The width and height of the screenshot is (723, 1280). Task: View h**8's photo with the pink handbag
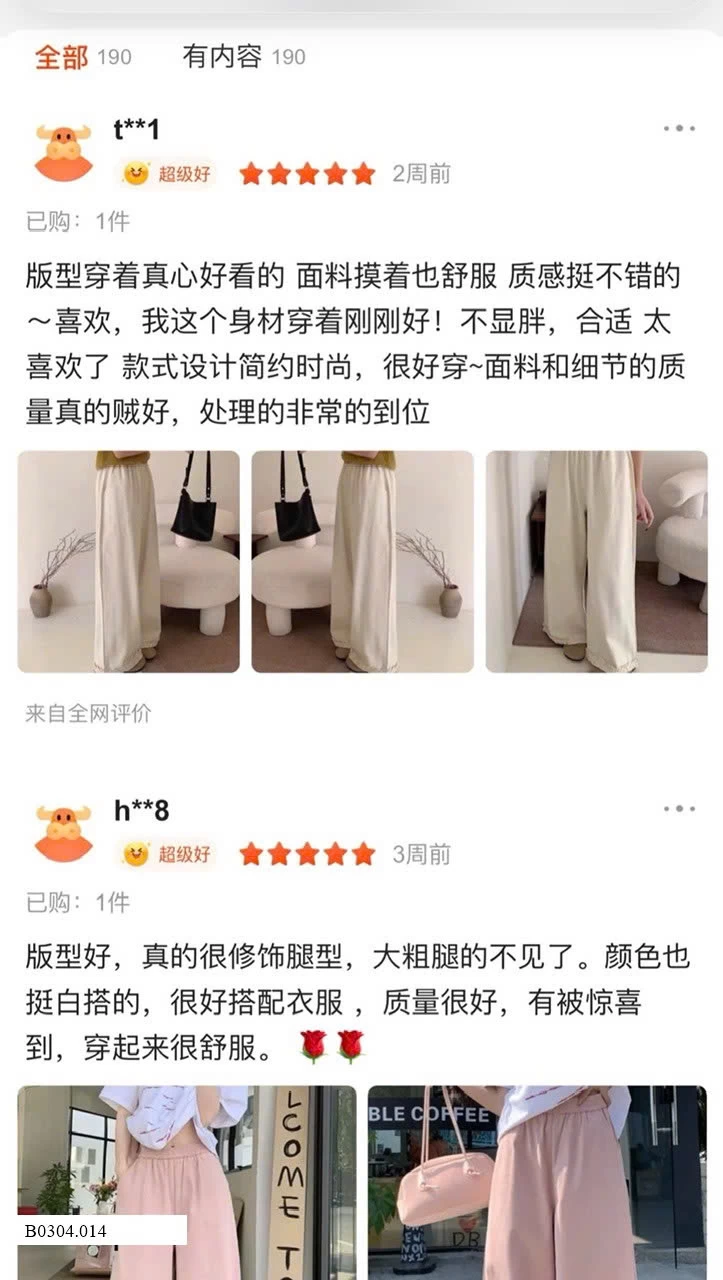tap(537, 1183)
